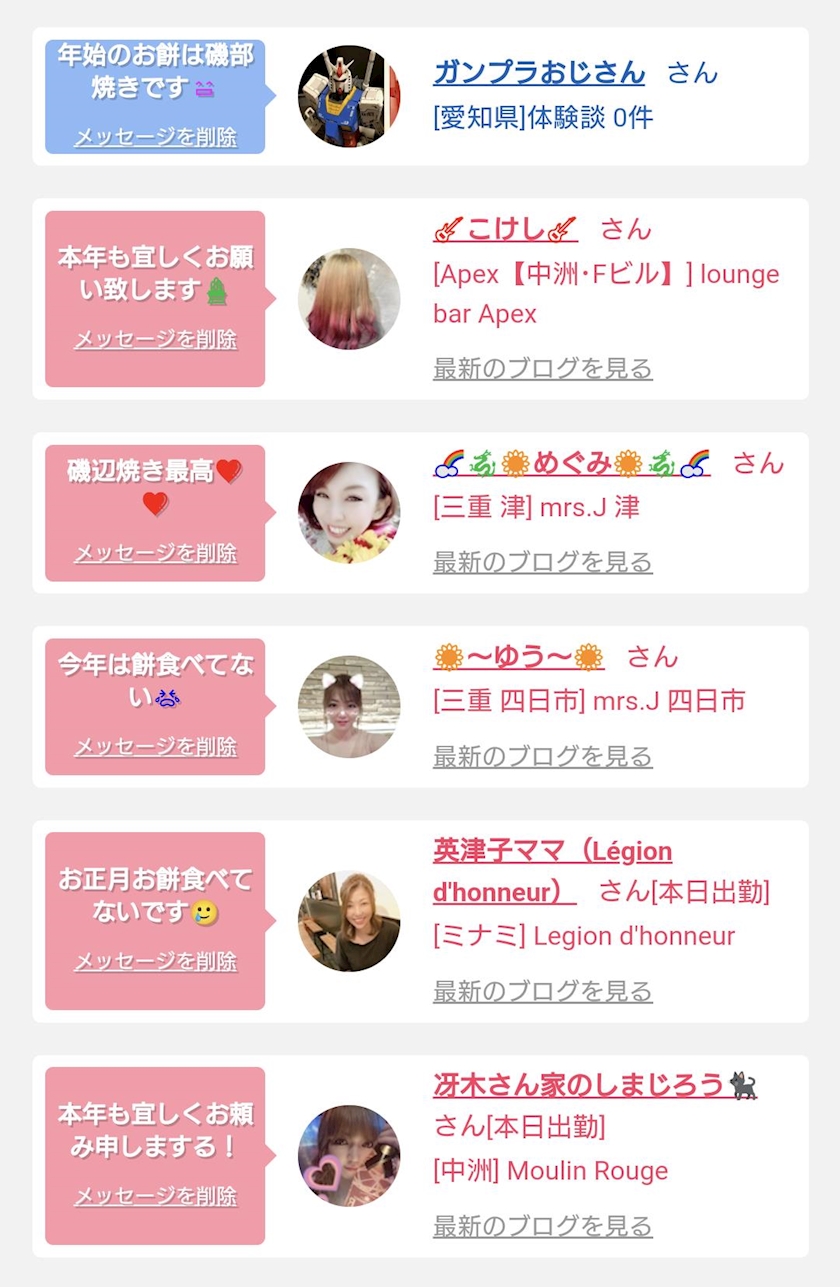
Task: Delete the 本年も宜しくお願い致します message
Action: click(x=156, y=340)
